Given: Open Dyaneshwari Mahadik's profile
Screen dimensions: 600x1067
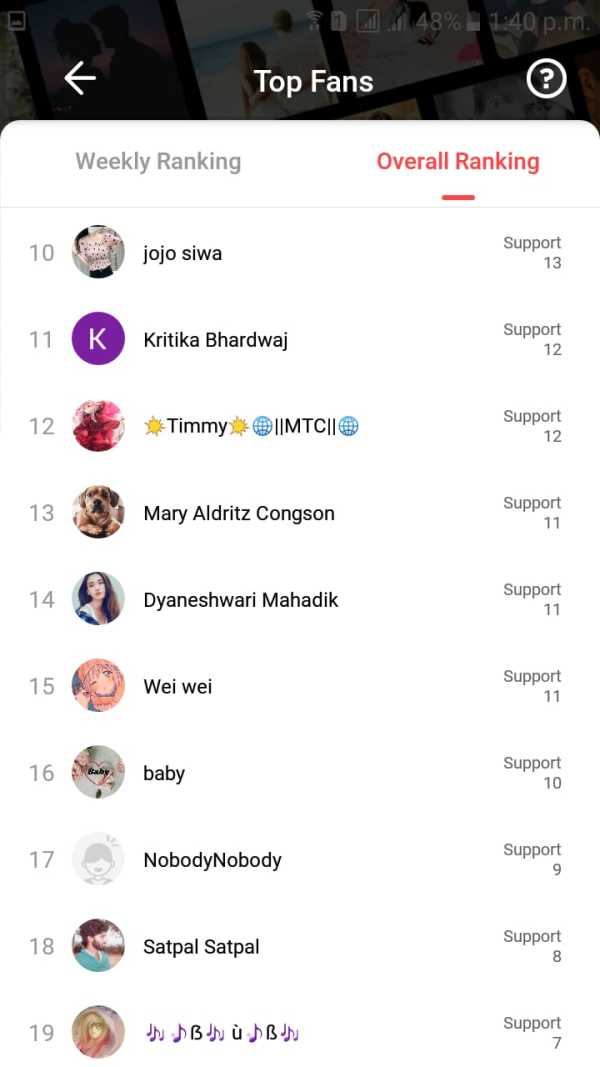Looking at the screenshot, I should pos(240,600).
